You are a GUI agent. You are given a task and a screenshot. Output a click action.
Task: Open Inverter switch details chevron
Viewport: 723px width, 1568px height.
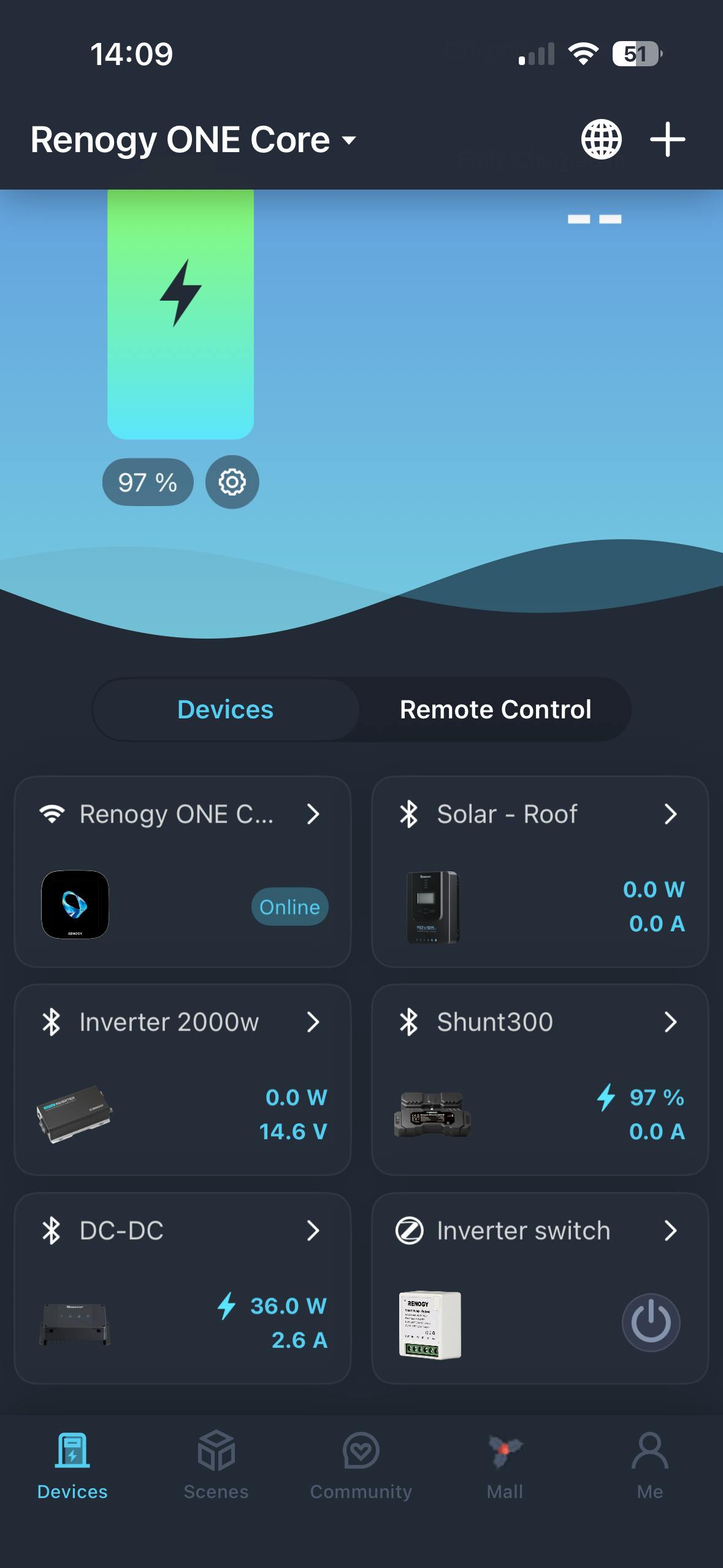(x=670, y=1230)
